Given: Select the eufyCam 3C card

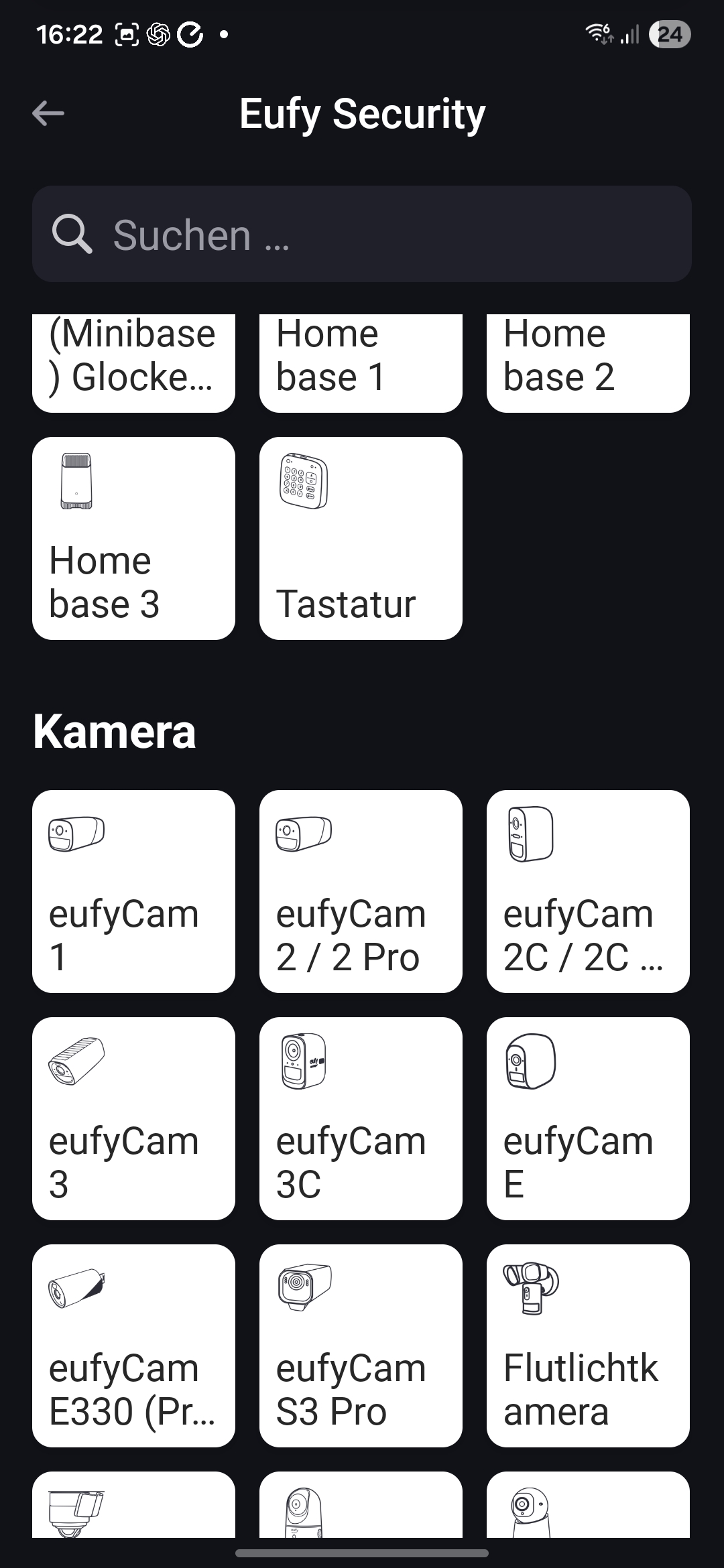Looking at the screenshot, I should point(361,1118).
